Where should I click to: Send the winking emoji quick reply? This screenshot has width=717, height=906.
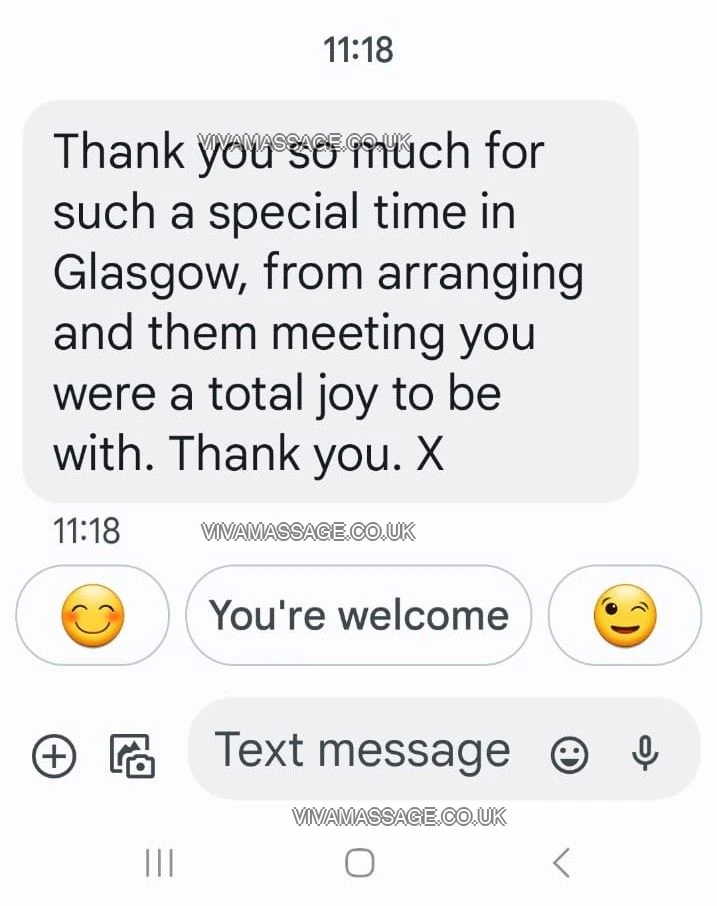pos(625,616)
